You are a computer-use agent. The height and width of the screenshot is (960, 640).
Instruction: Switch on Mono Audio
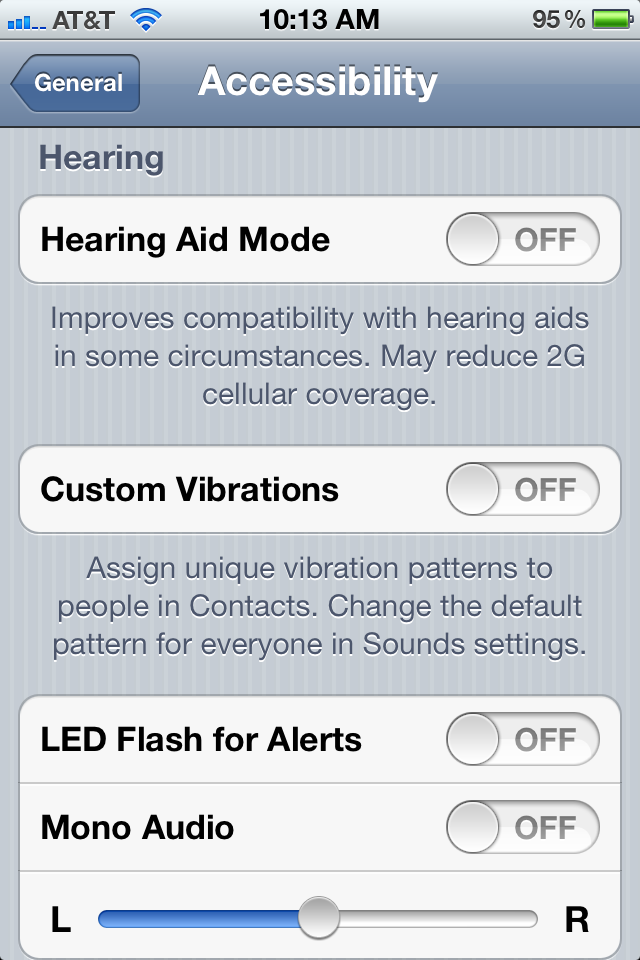[x=522, y=828]
